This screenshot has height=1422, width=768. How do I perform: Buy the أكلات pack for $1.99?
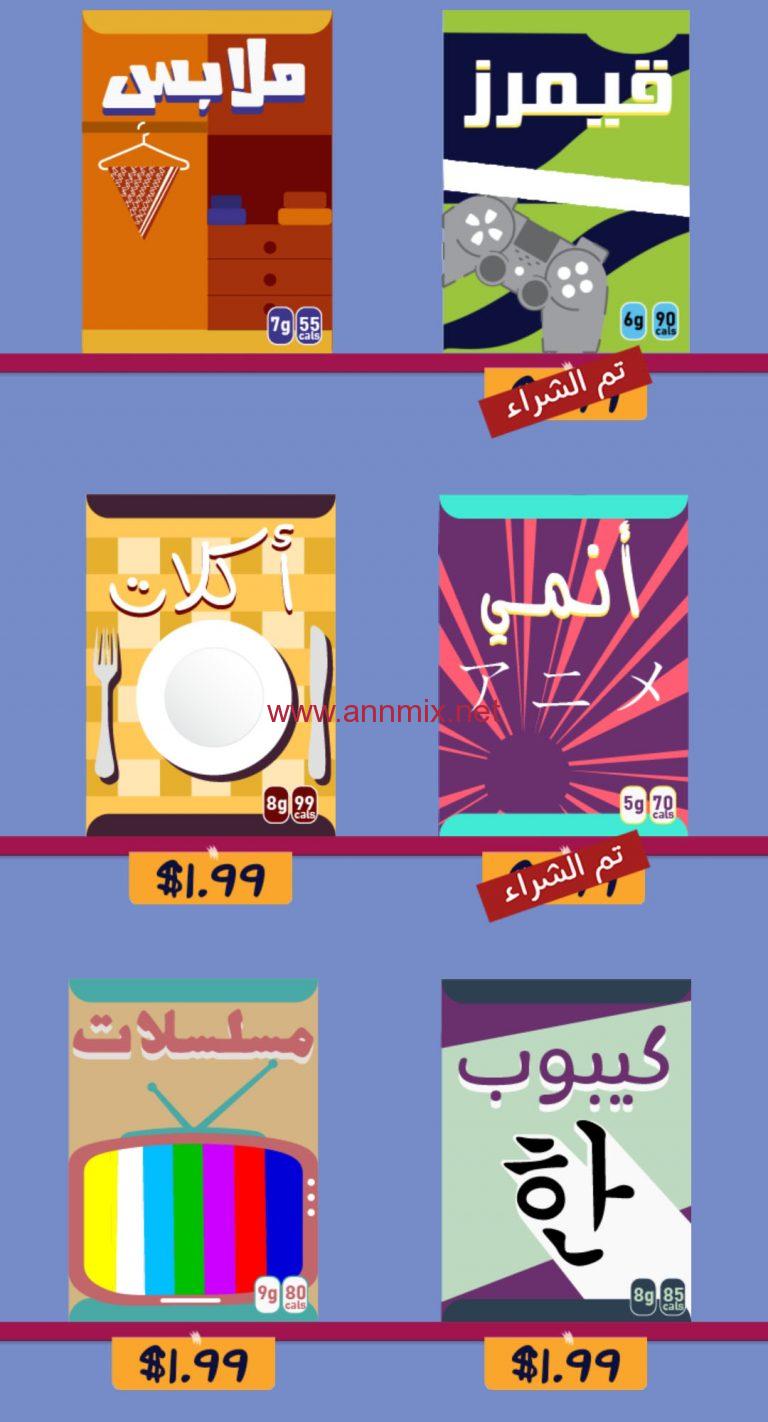click(x=210, y=878)
